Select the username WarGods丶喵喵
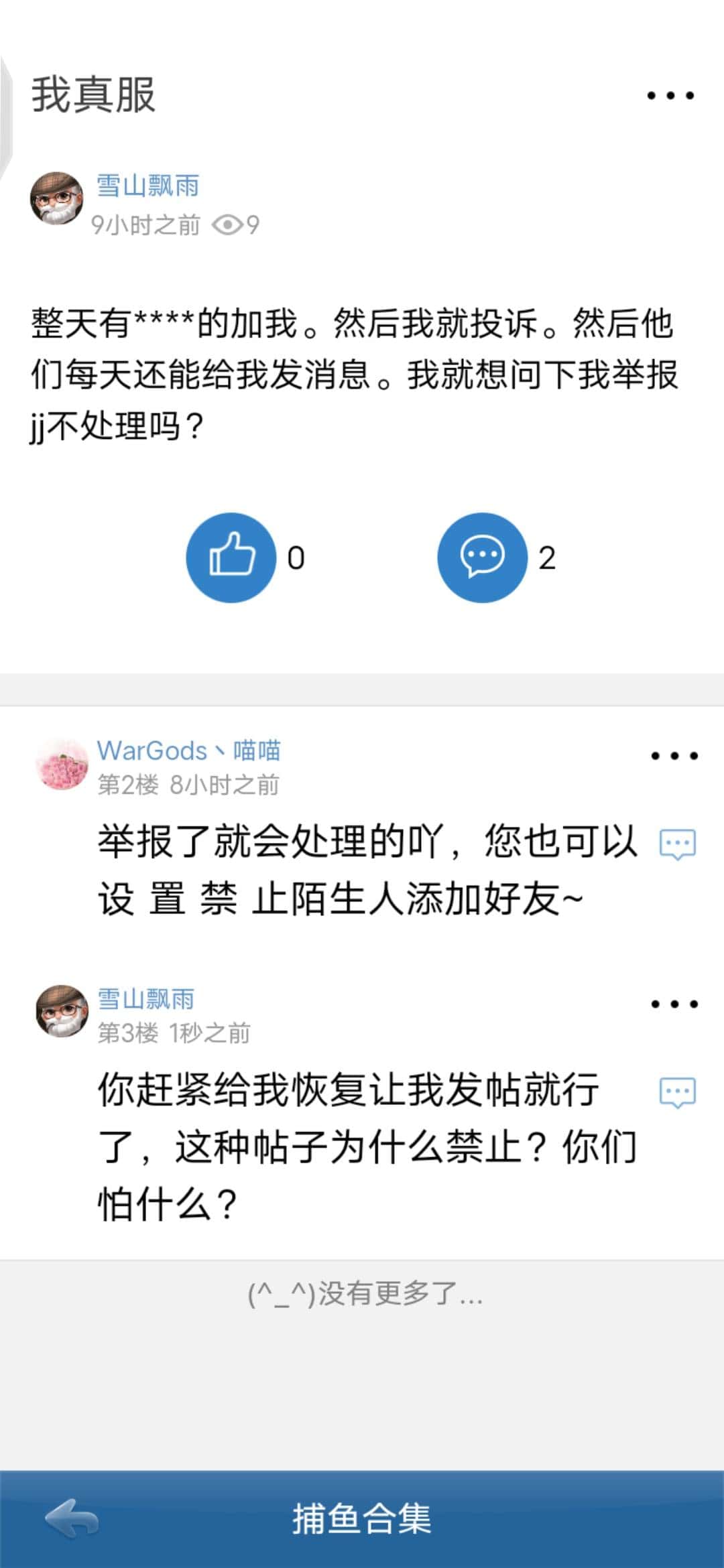 click(x=191, y=752)
